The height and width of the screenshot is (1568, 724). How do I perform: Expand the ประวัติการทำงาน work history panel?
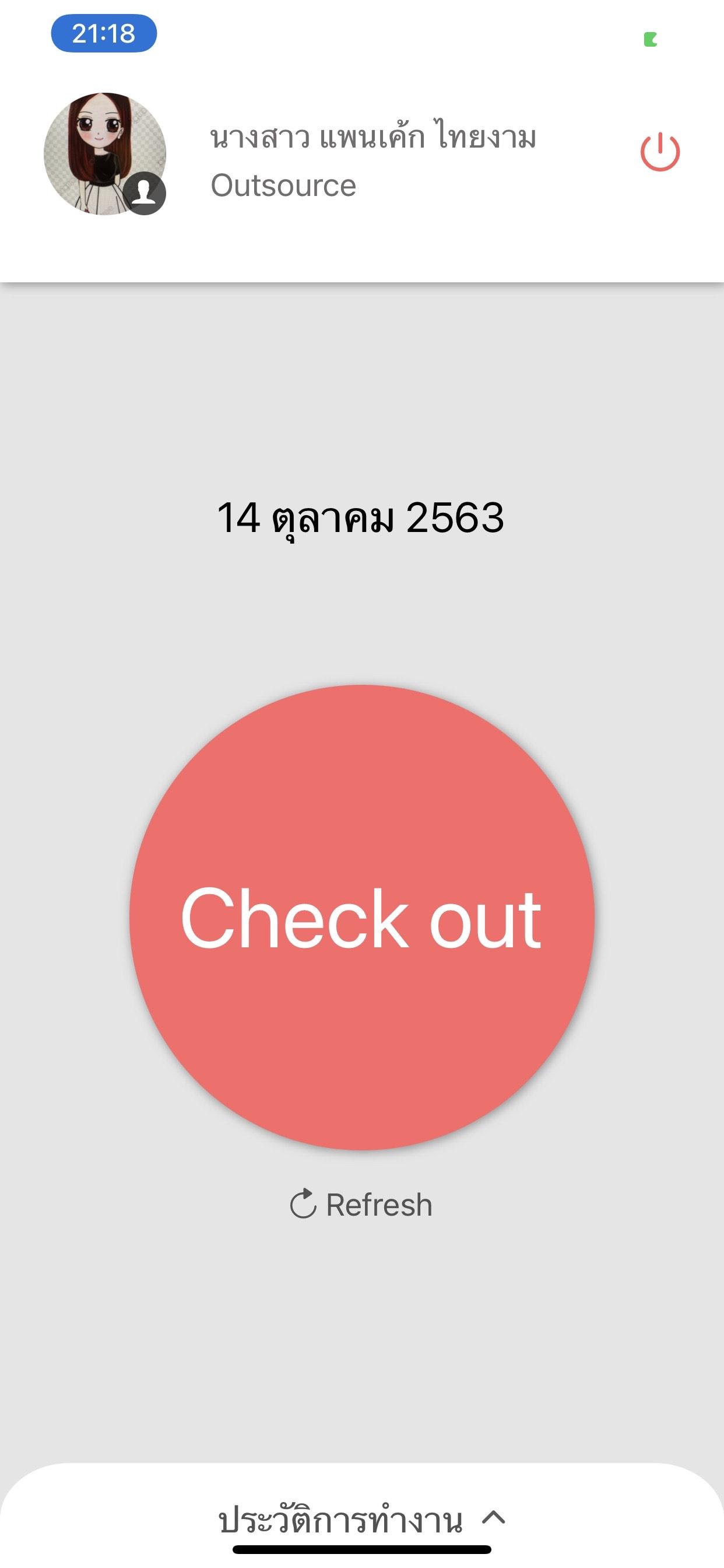coord(361,1520)
